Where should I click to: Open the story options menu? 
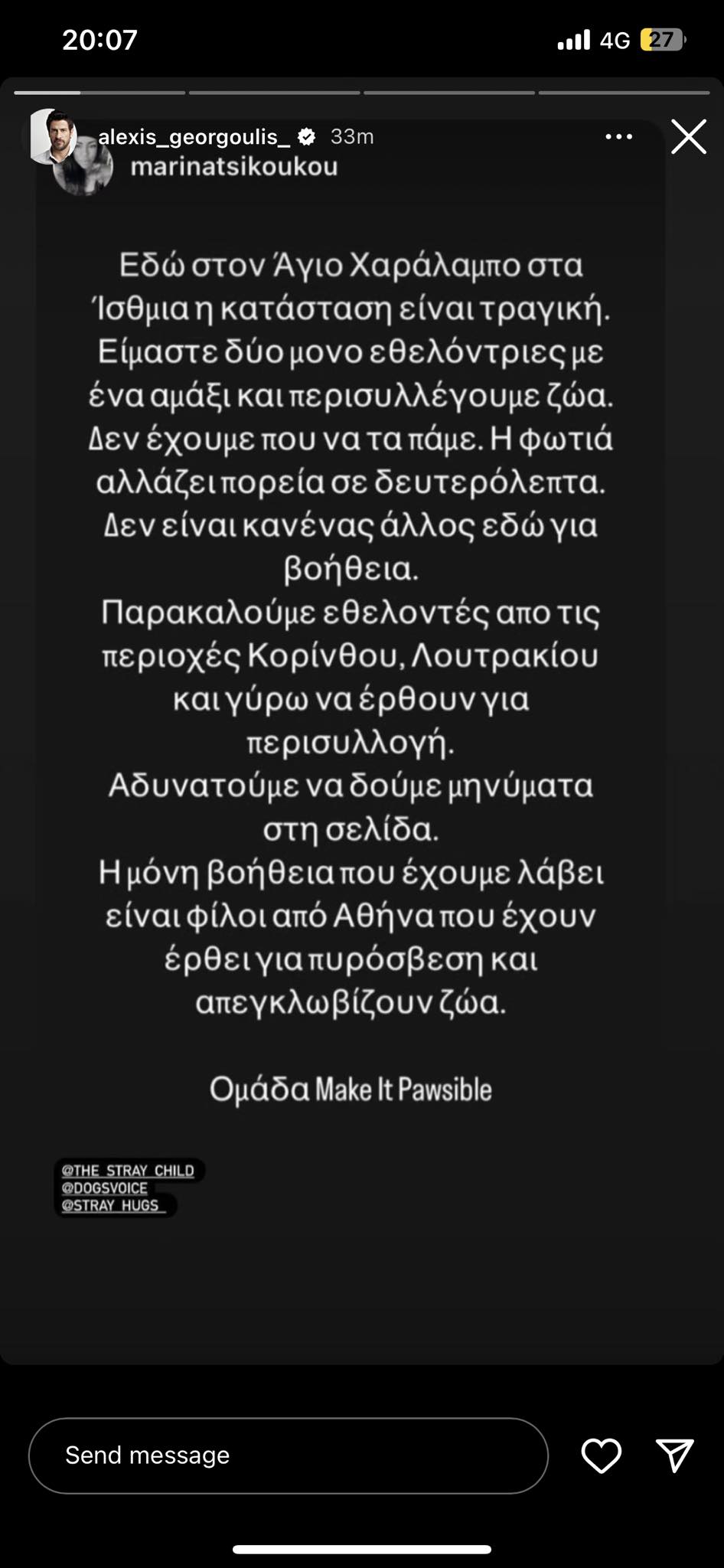coord(618,137)
